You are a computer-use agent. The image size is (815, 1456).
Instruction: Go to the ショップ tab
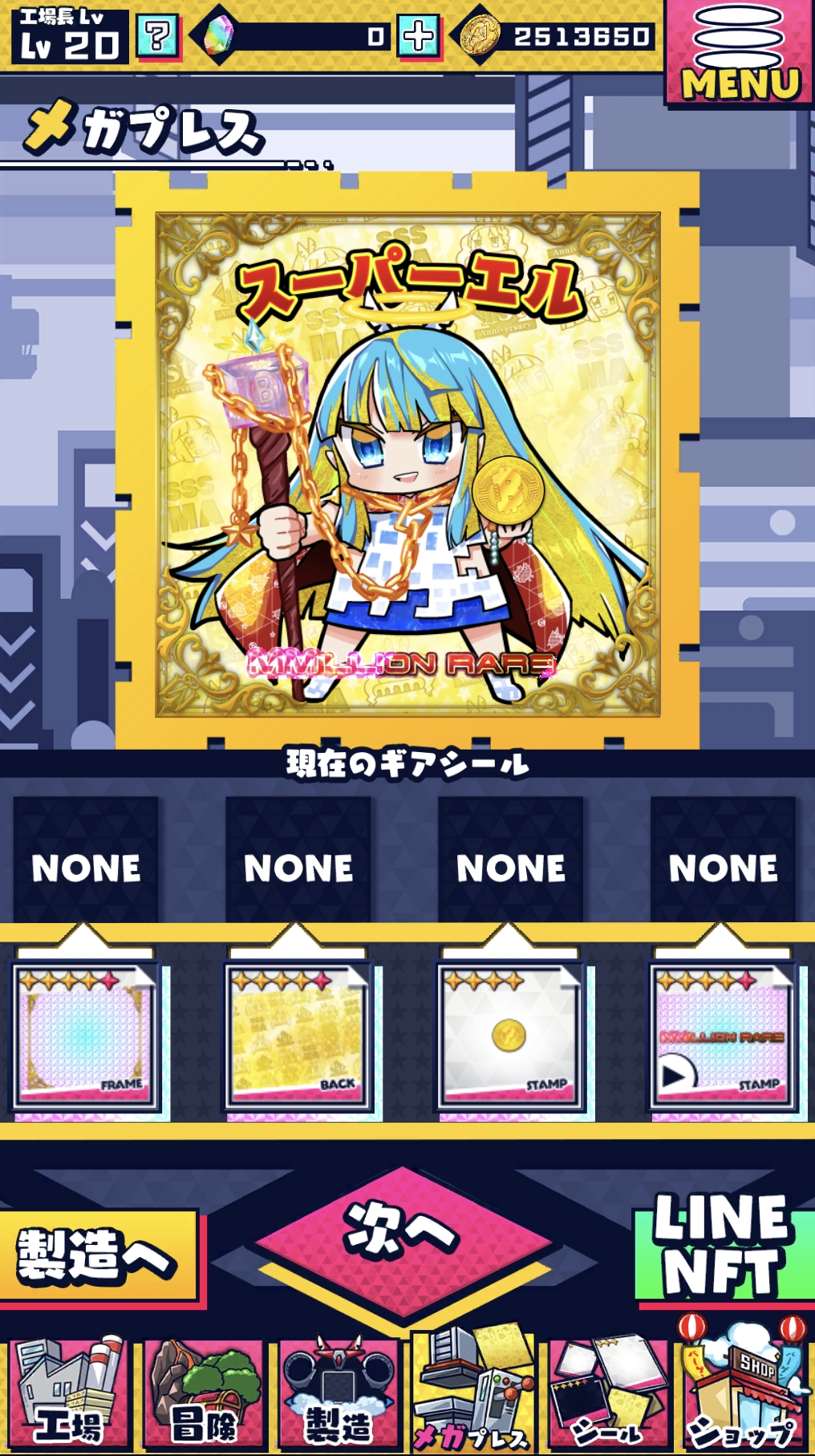coord(744,1394)
